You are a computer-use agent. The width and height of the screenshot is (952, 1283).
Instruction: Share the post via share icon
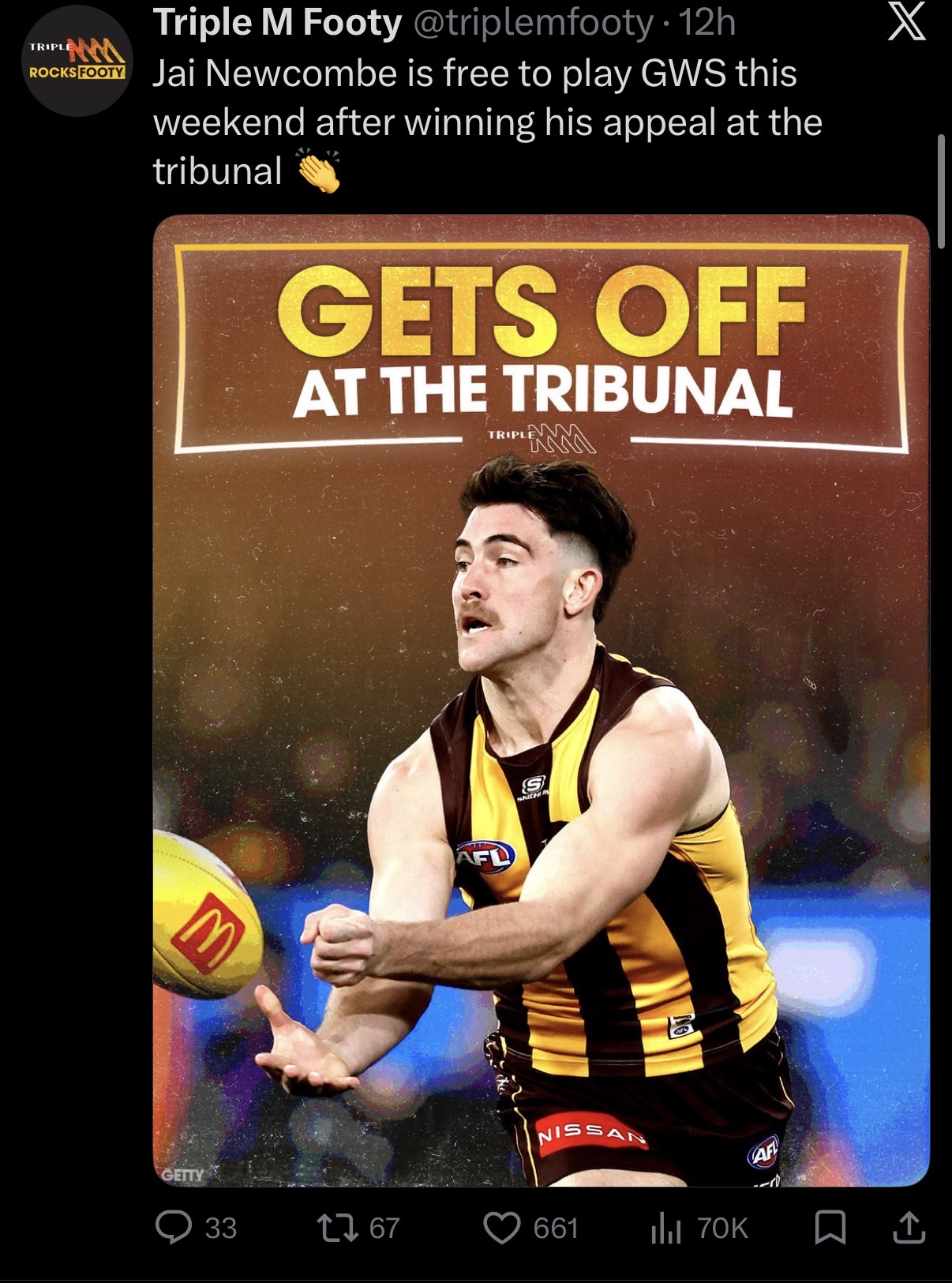pyautogui.click(x=909, y=1227)
